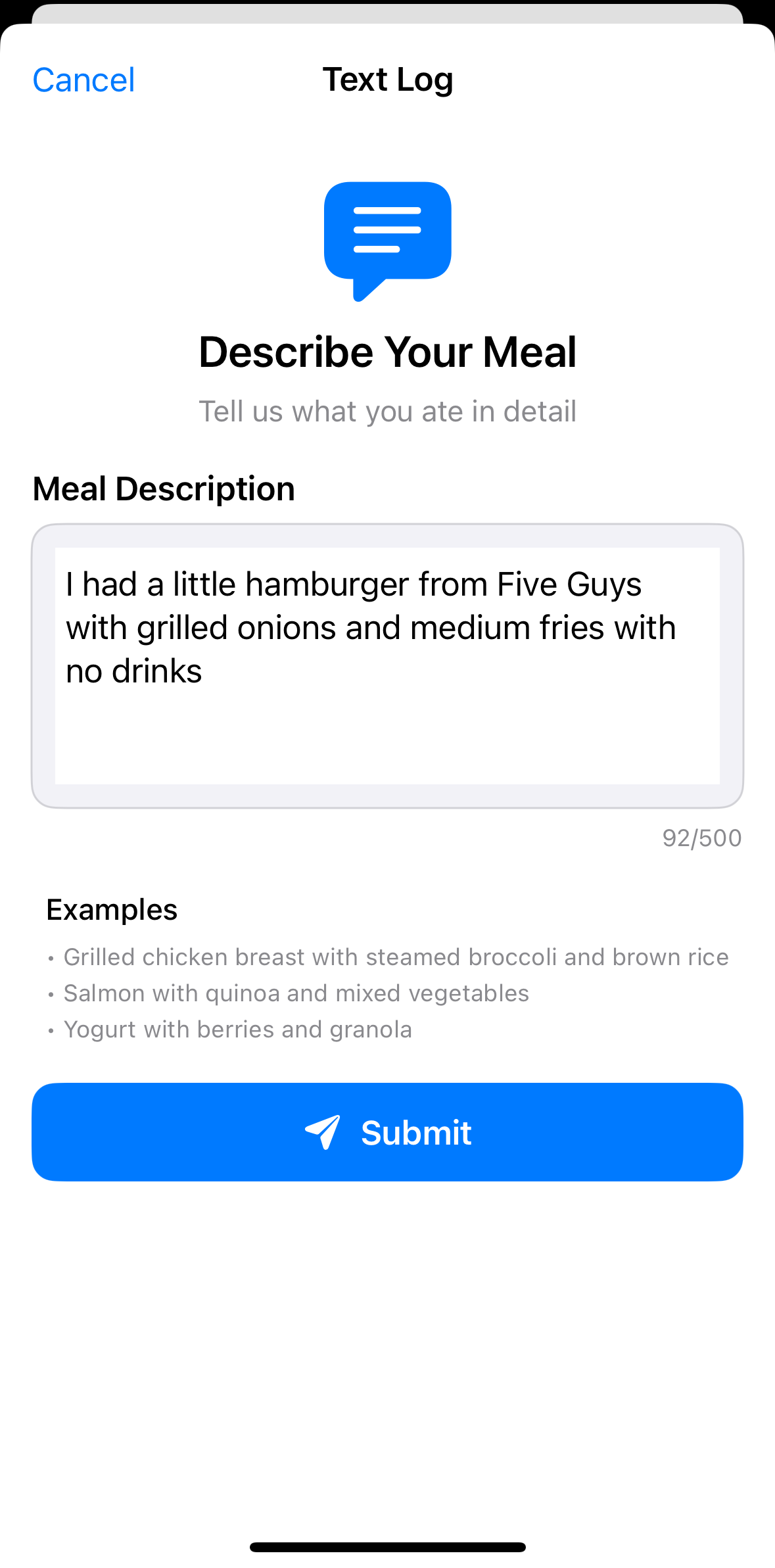
Task: Click the Meal Description label
Action: pyautogui.click(x=164, y=488)
